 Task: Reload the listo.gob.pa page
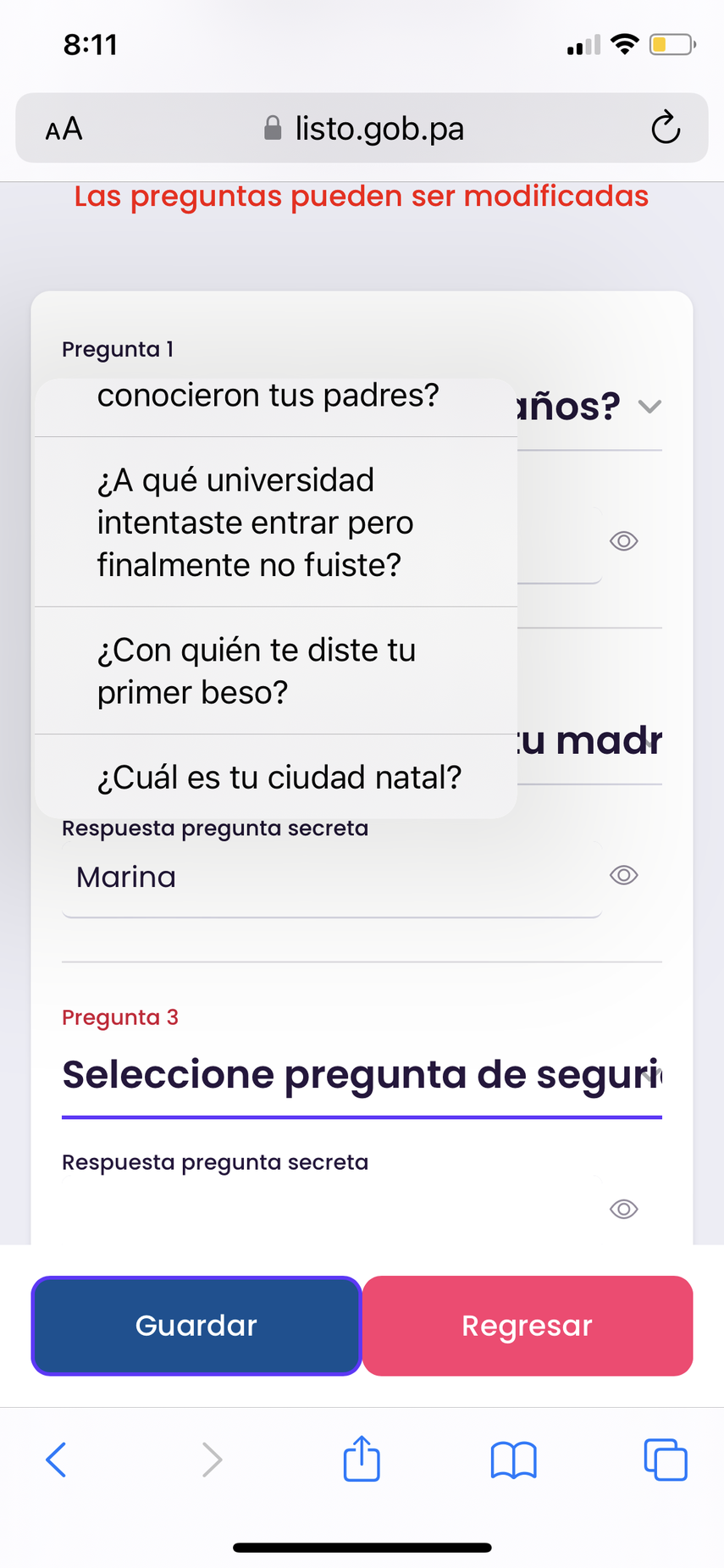(666, 129)
